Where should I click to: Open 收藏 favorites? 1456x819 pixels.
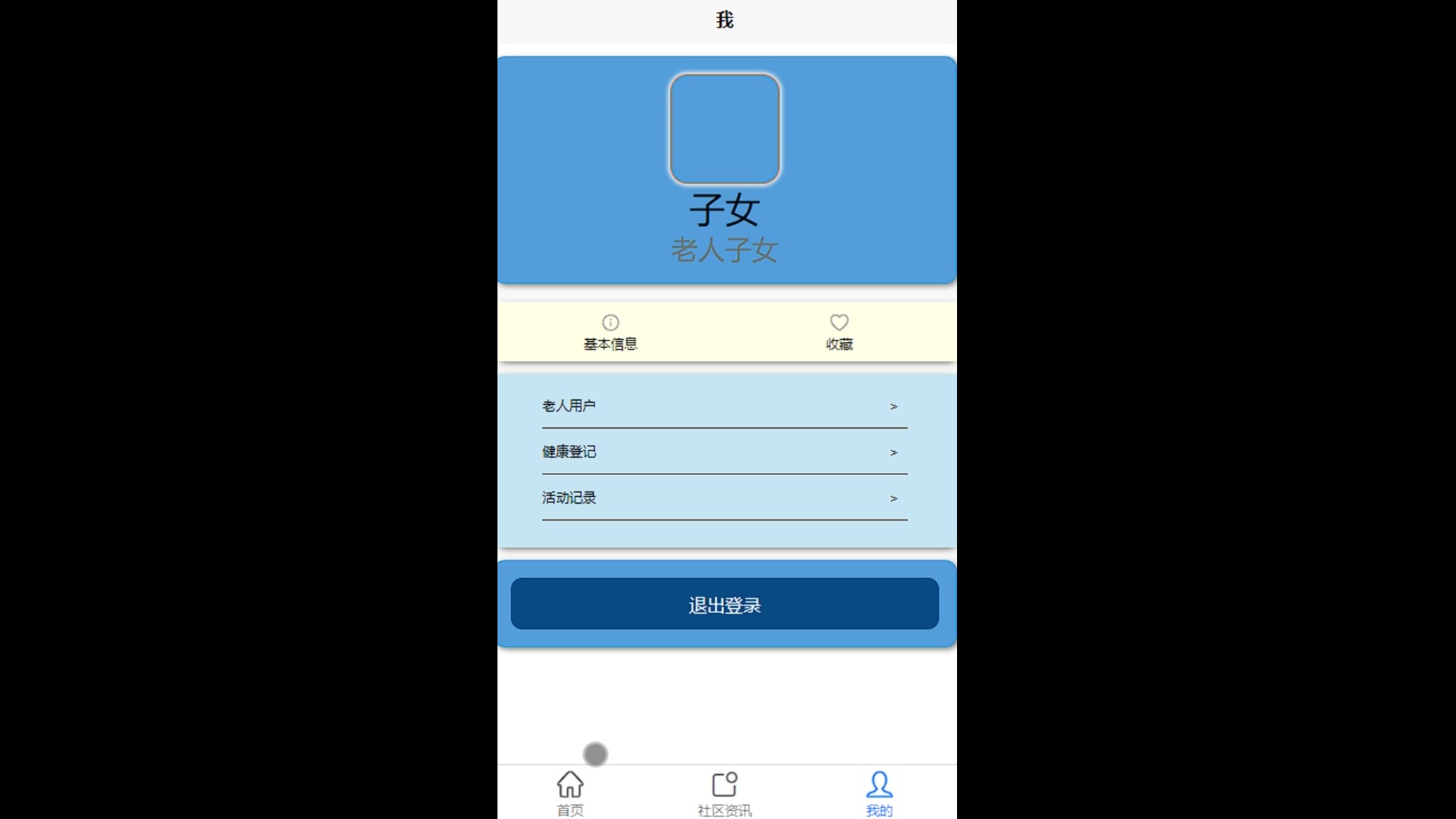point(839,332)
